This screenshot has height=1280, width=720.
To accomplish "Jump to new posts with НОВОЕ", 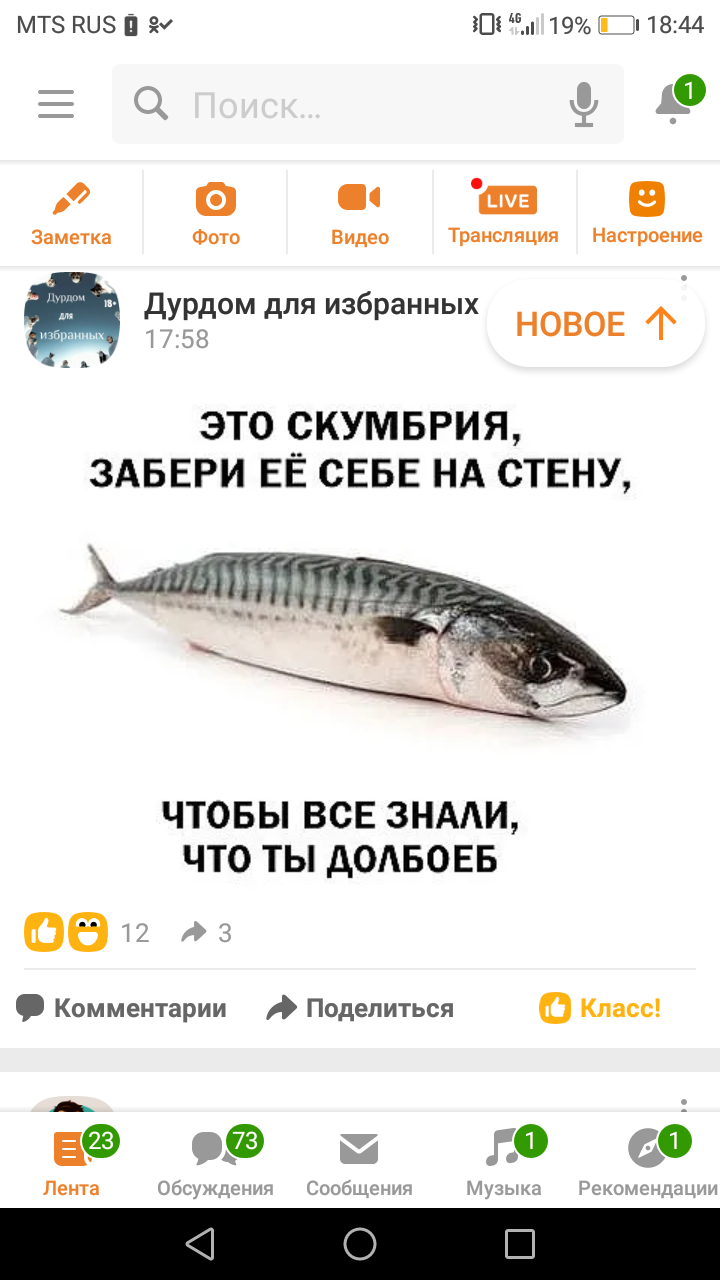I will coord(596,324).
